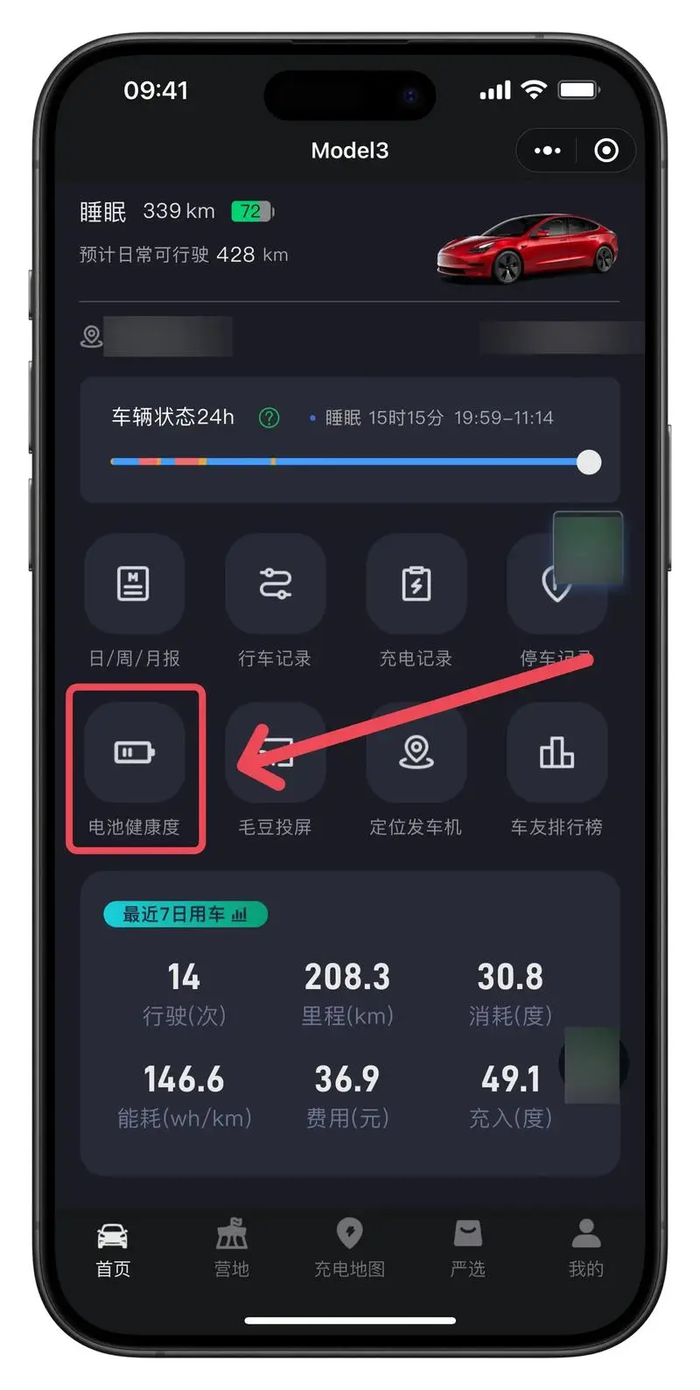The width and height of the screenshot is (700, 1390).
Task: Check 电池健康度 battery health
Action: [135, 752]
